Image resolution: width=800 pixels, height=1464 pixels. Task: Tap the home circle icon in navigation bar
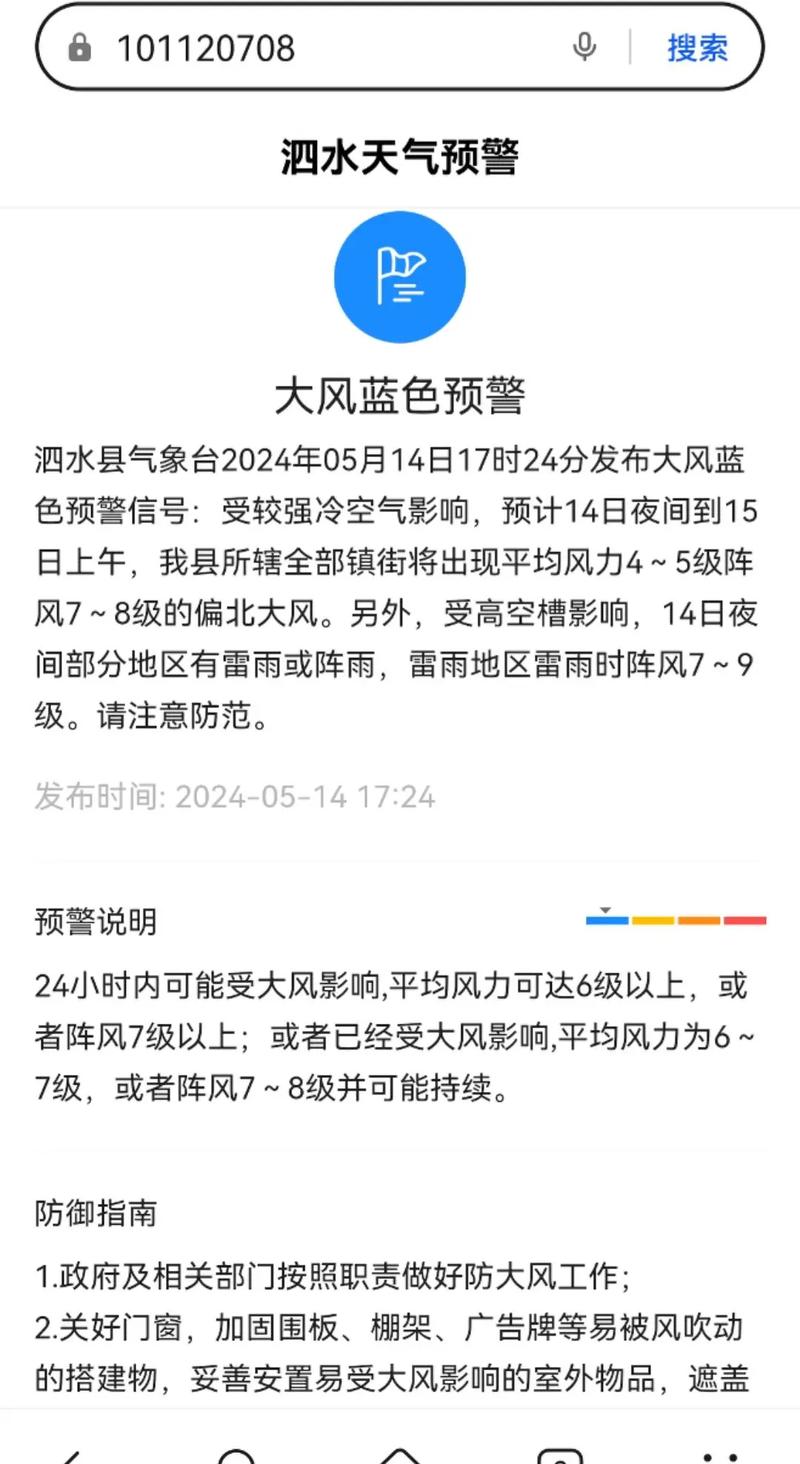click(235, 1455)
